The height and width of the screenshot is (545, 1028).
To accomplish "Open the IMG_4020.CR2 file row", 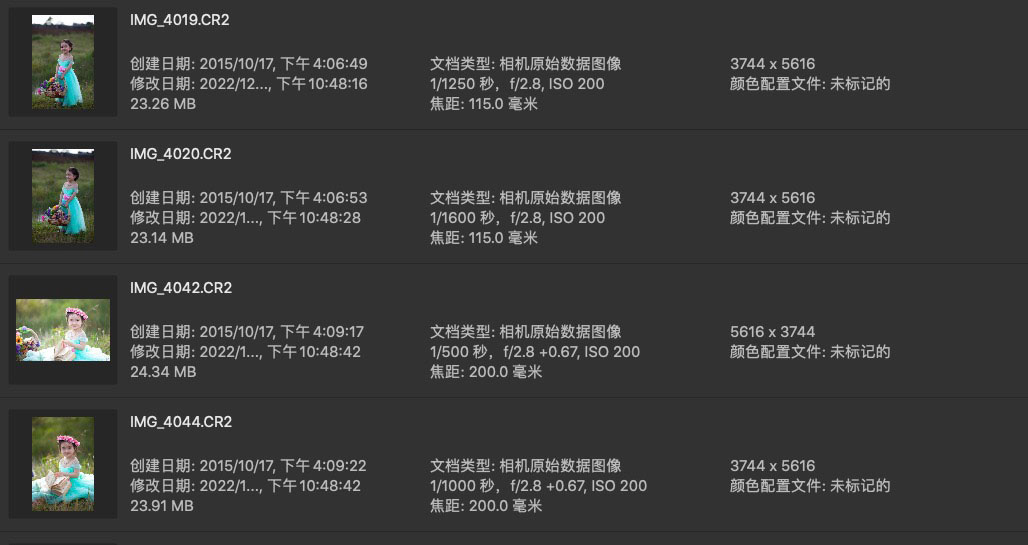I will (180, 154).
